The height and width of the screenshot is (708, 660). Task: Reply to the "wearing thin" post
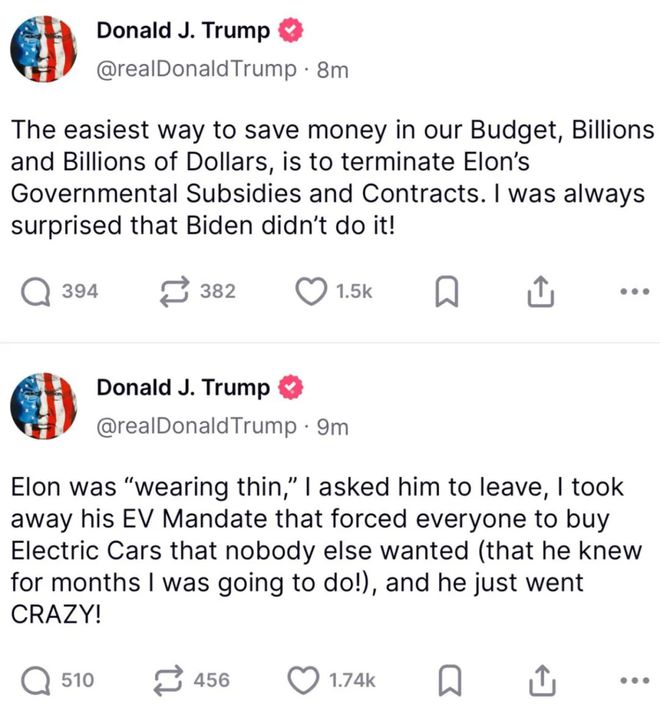(38, 680)
